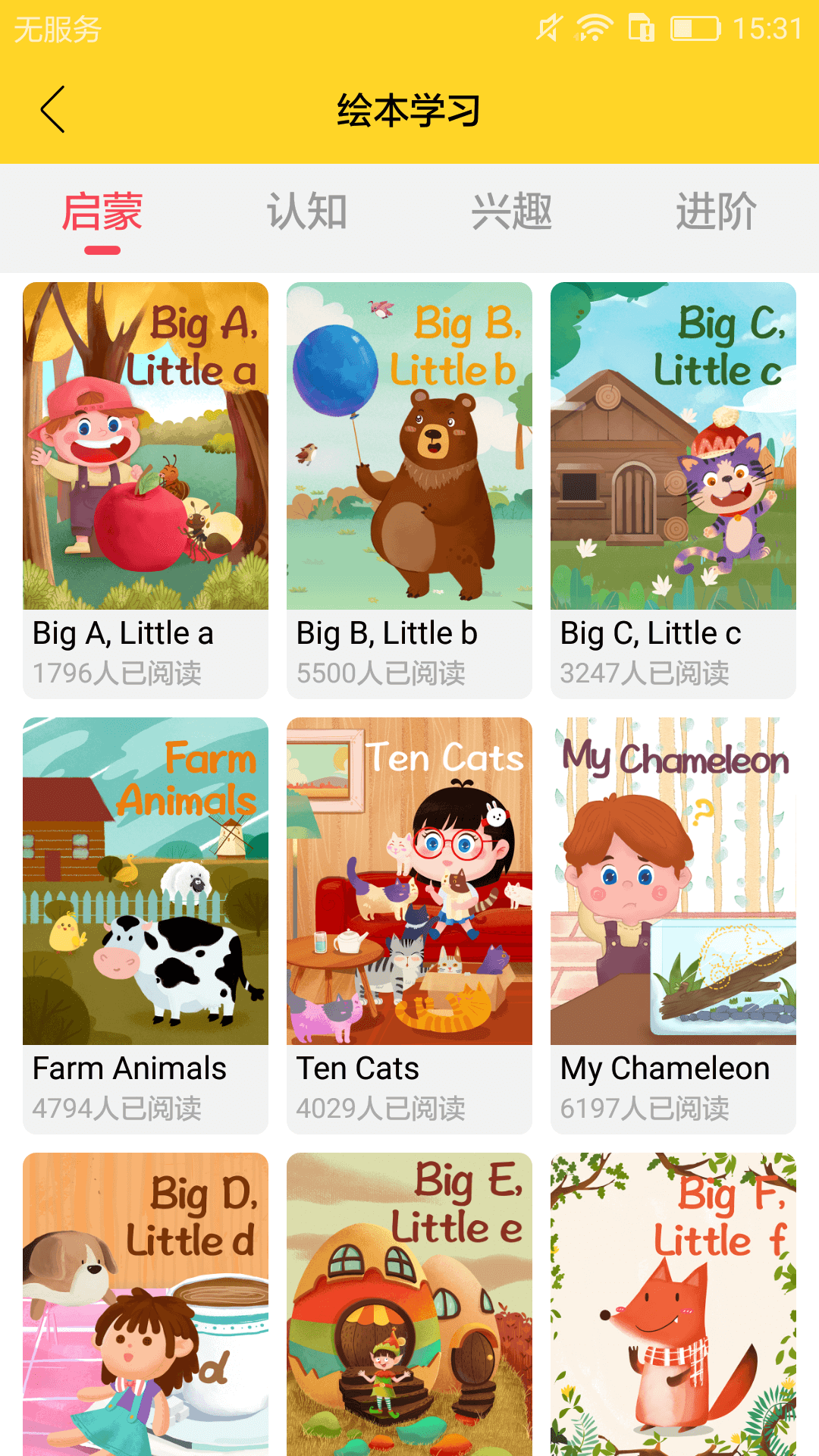Screen dimensions: 819x1456
Task: Switch to the 进阶 tab
Action: pyautogui.click(x=717, y=212)
